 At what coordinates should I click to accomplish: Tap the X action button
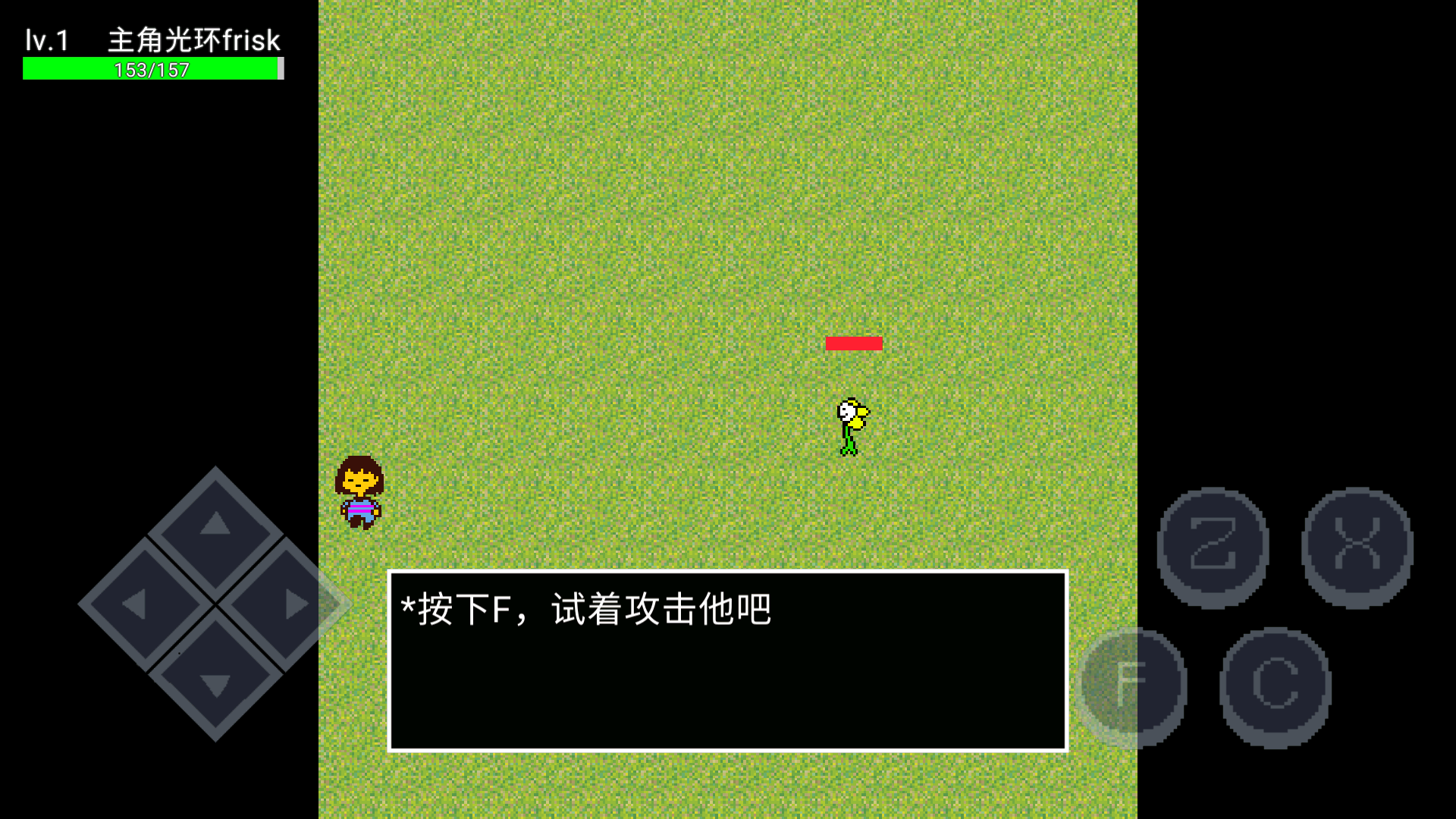(x=1357, y=545)
